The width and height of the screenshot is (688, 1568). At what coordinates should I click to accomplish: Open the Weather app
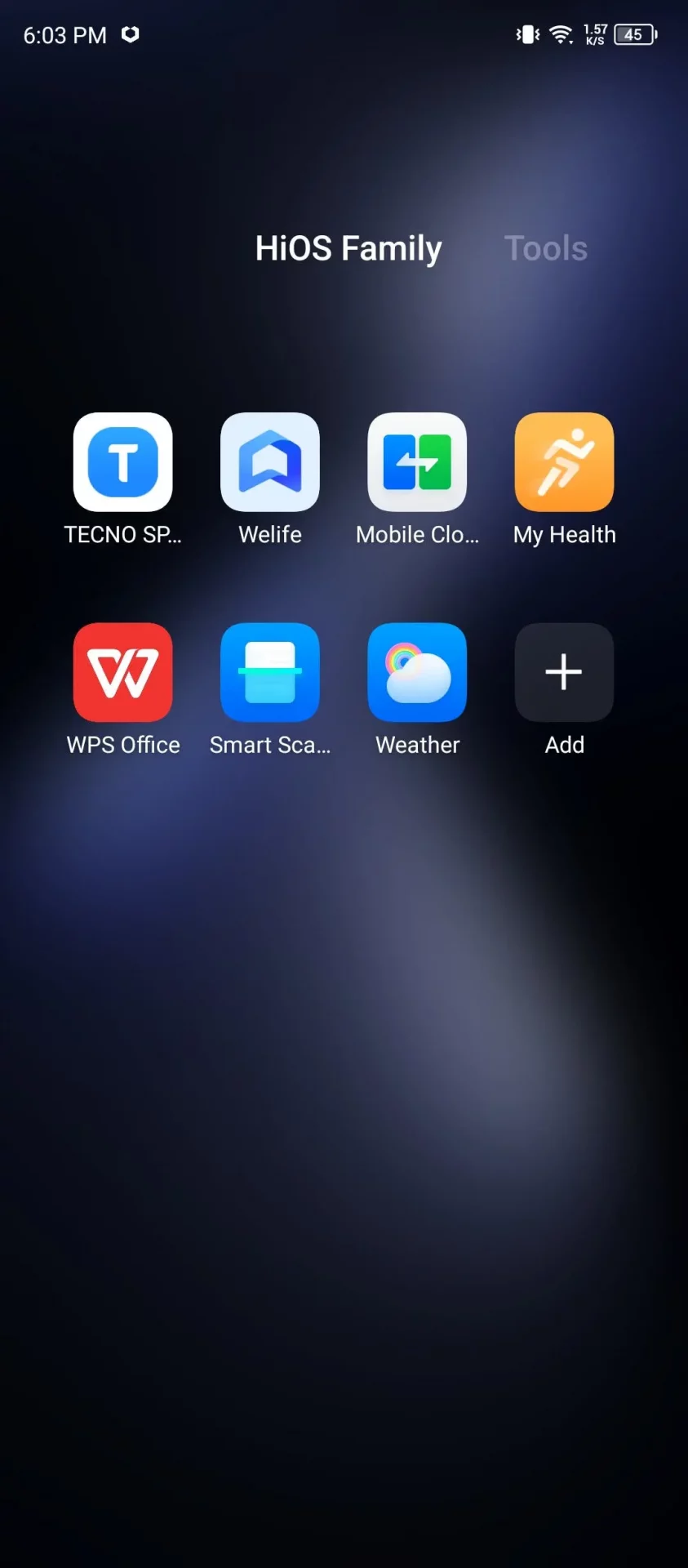click(x=417, y=672)
